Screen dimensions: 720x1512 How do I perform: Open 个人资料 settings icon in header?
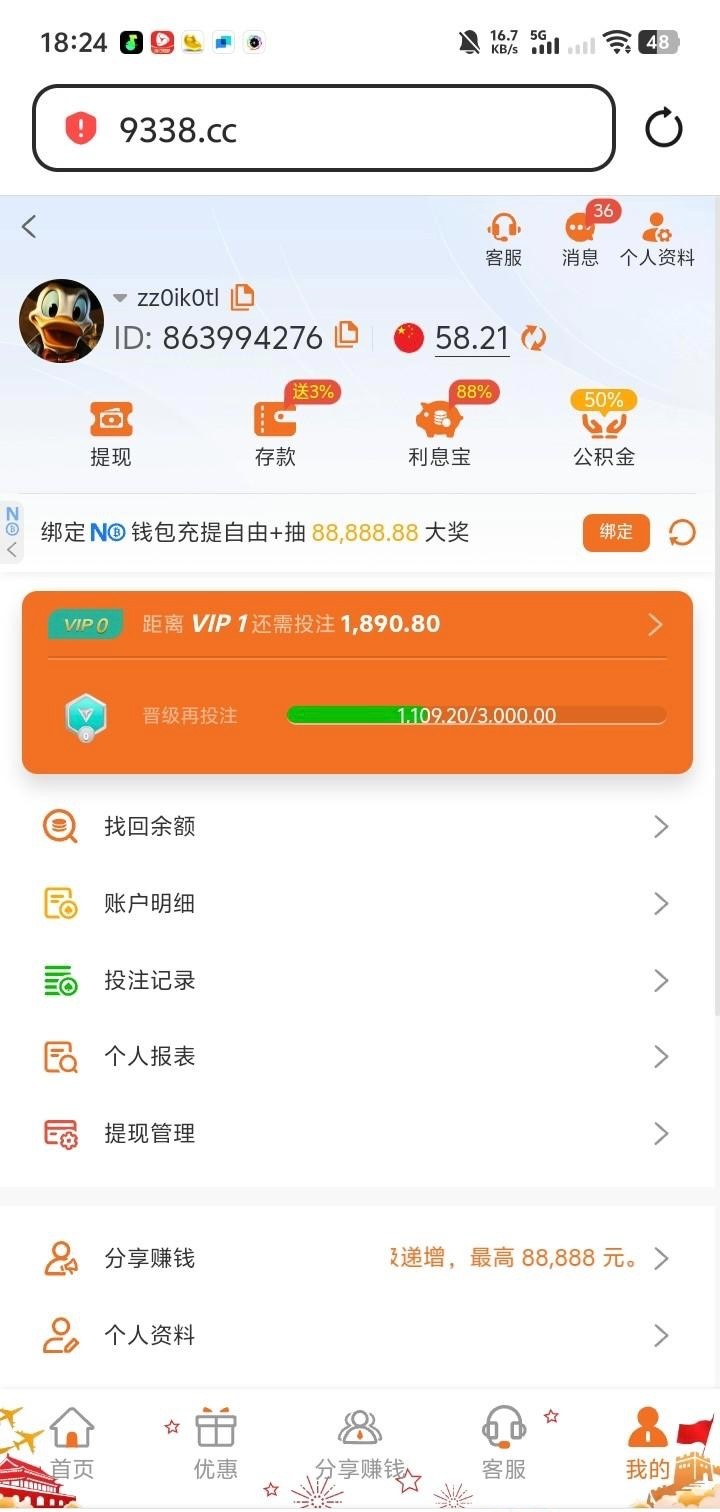pyautogui.click(x=657, y=239)
